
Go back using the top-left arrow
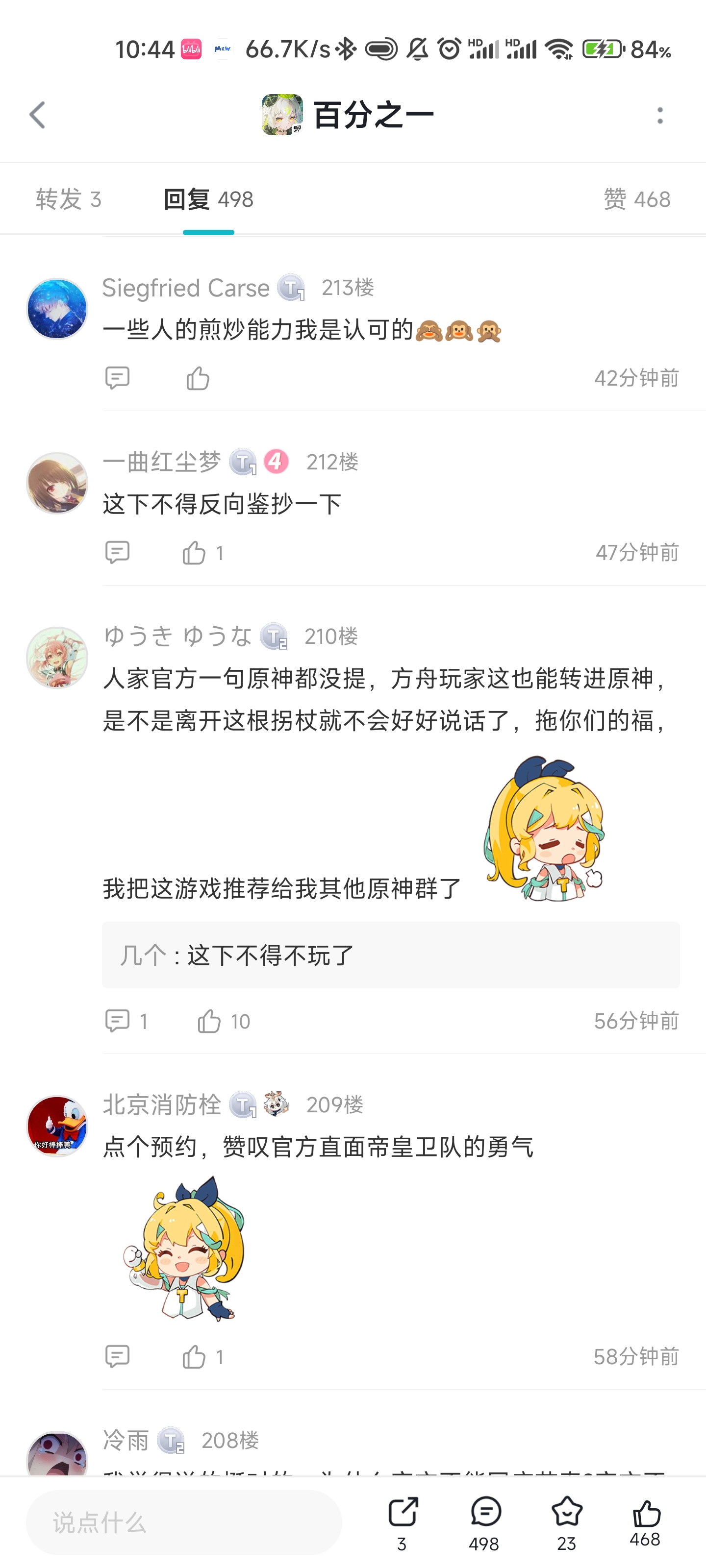38,115
